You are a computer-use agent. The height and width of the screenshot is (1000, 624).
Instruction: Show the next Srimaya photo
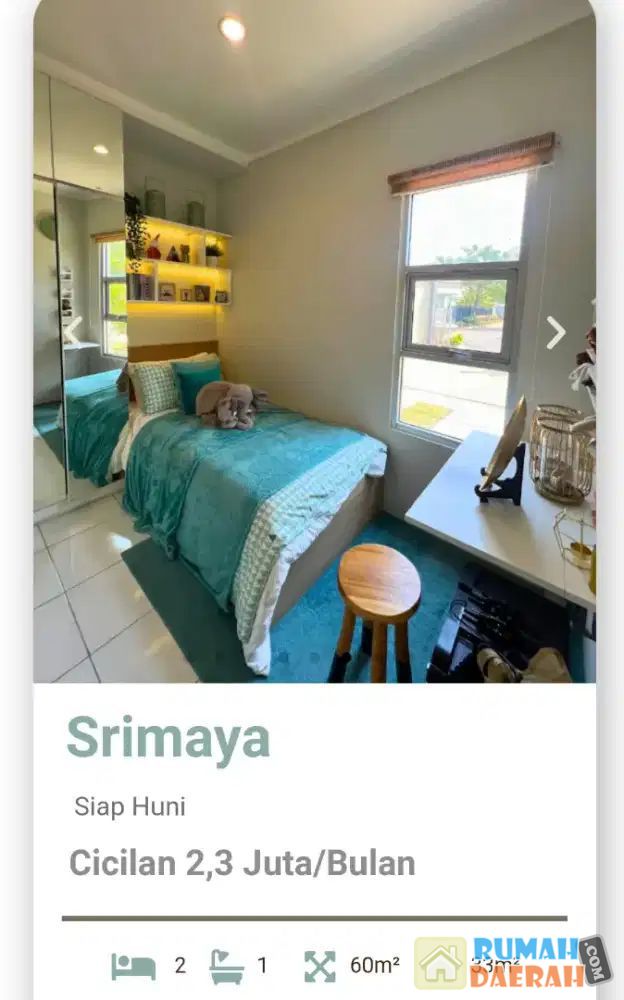tap(556, 333)
